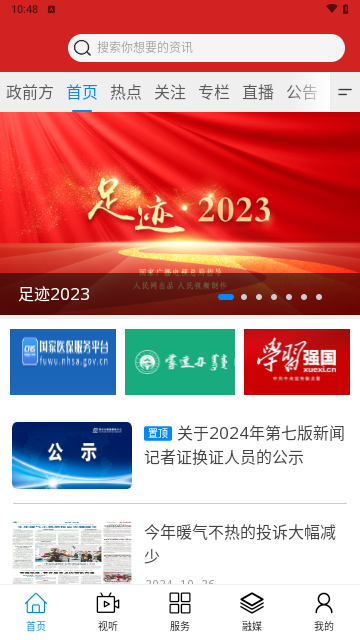Open the 足迹2023 banner
The image size is (360, 640).
click(x=180, y=213)
